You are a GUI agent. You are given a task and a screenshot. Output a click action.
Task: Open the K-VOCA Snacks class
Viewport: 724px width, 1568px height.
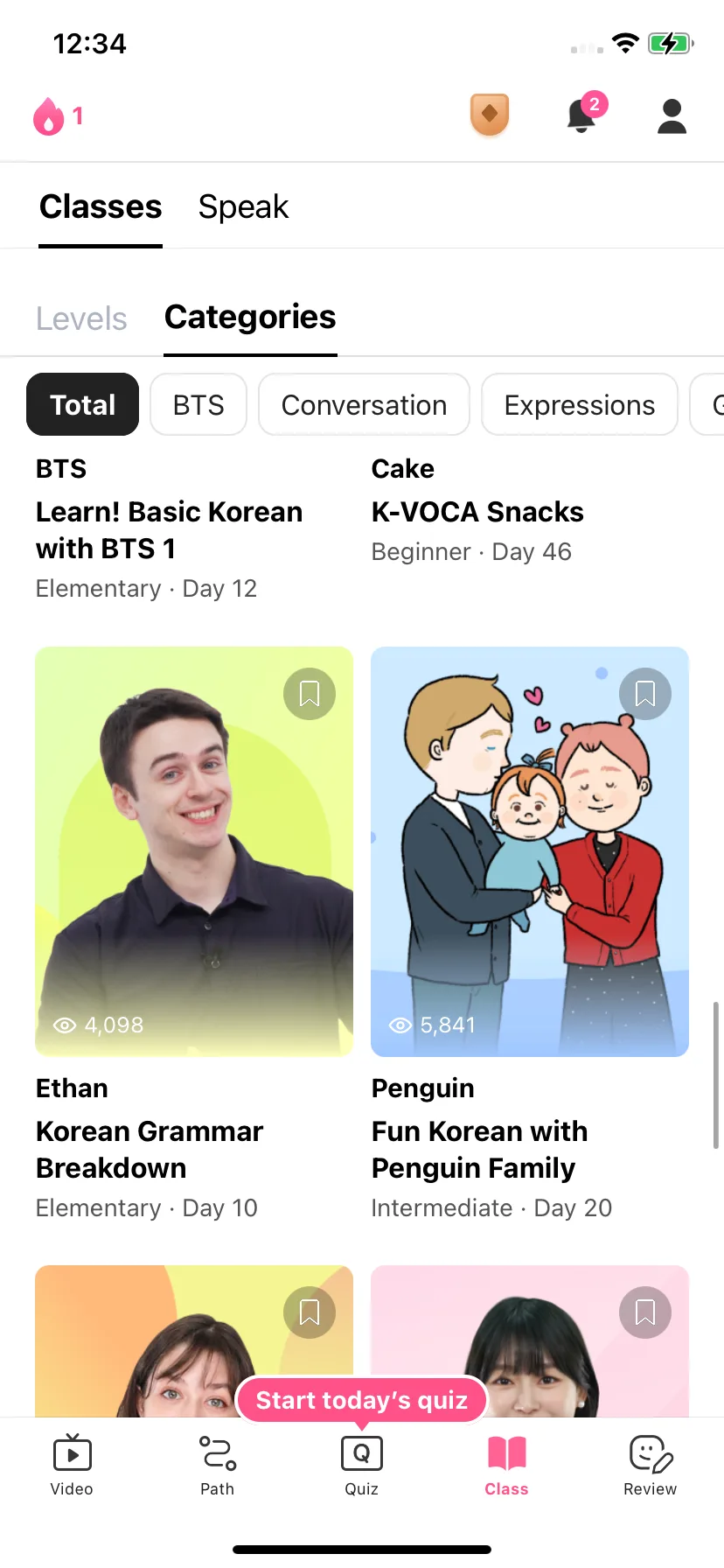[x=477, y=512]
